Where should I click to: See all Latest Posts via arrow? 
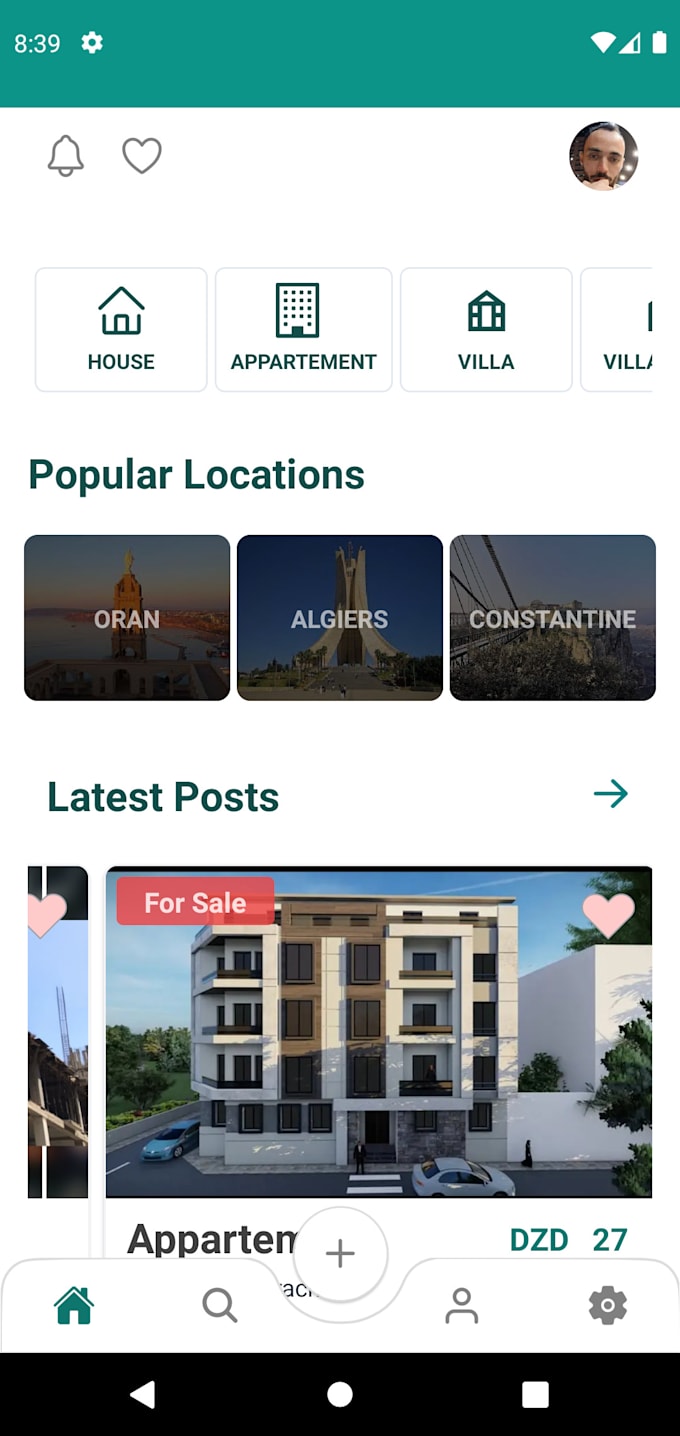pos(610,794)
